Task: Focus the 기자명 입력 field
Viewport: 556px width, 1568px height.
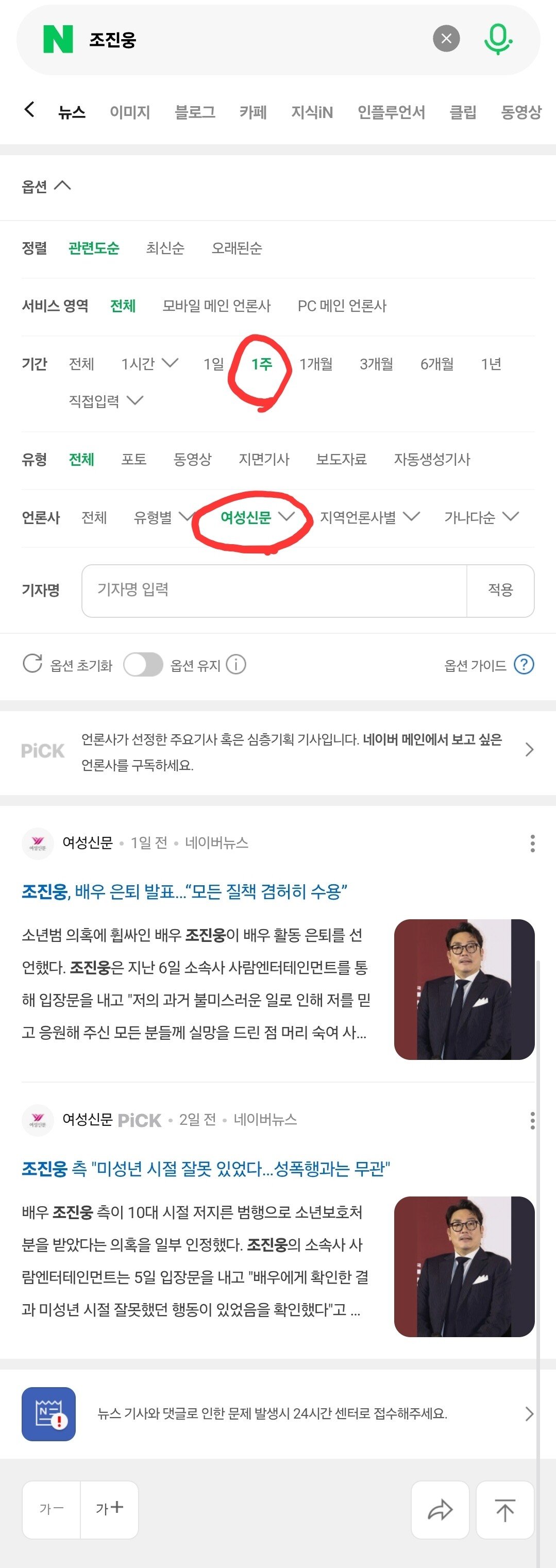Action: pos(274,590)
